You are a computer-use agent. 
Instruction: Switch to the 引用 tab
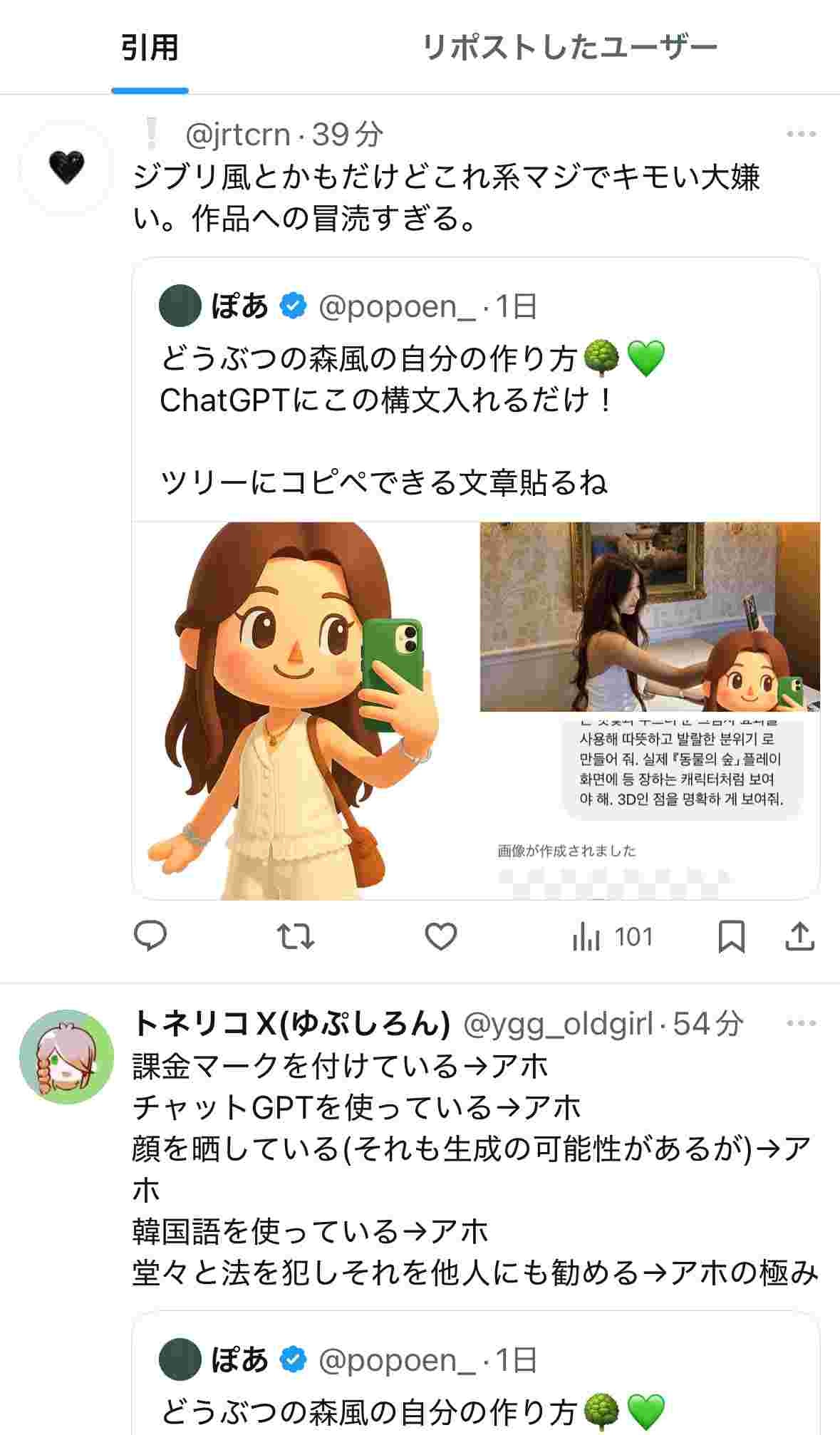pos(149,48)
